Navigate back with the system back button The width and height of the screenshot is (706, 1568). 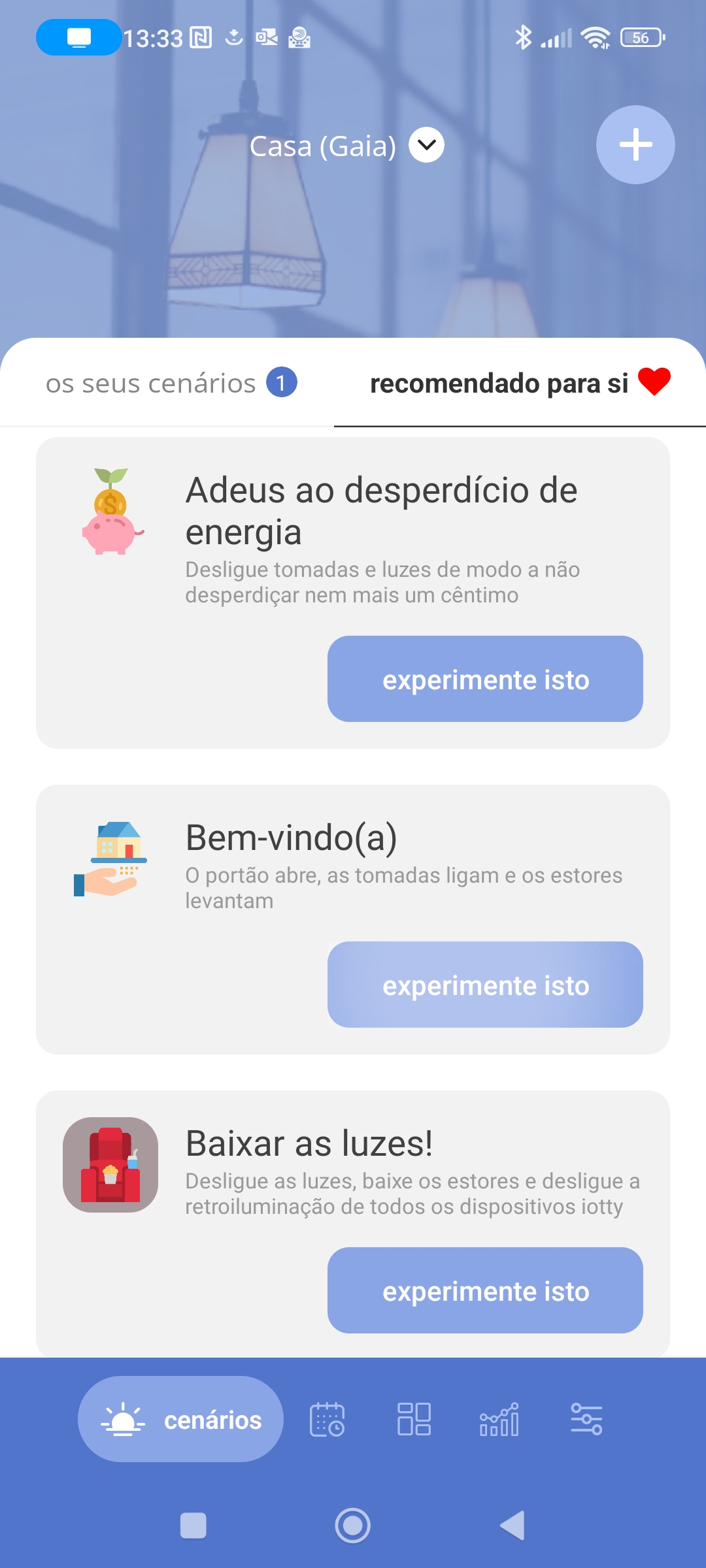pyautogui.click(x=513, y=1526)
